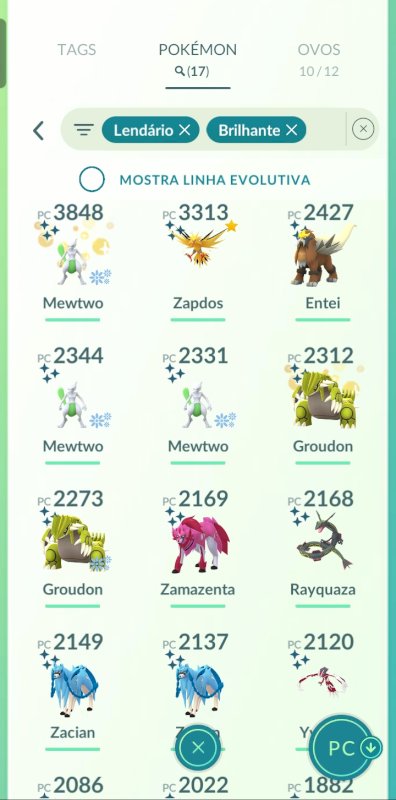The height and width of the screenshot is (800, 396).
Task: Change sort order with PC button
Action: [349, 748]
